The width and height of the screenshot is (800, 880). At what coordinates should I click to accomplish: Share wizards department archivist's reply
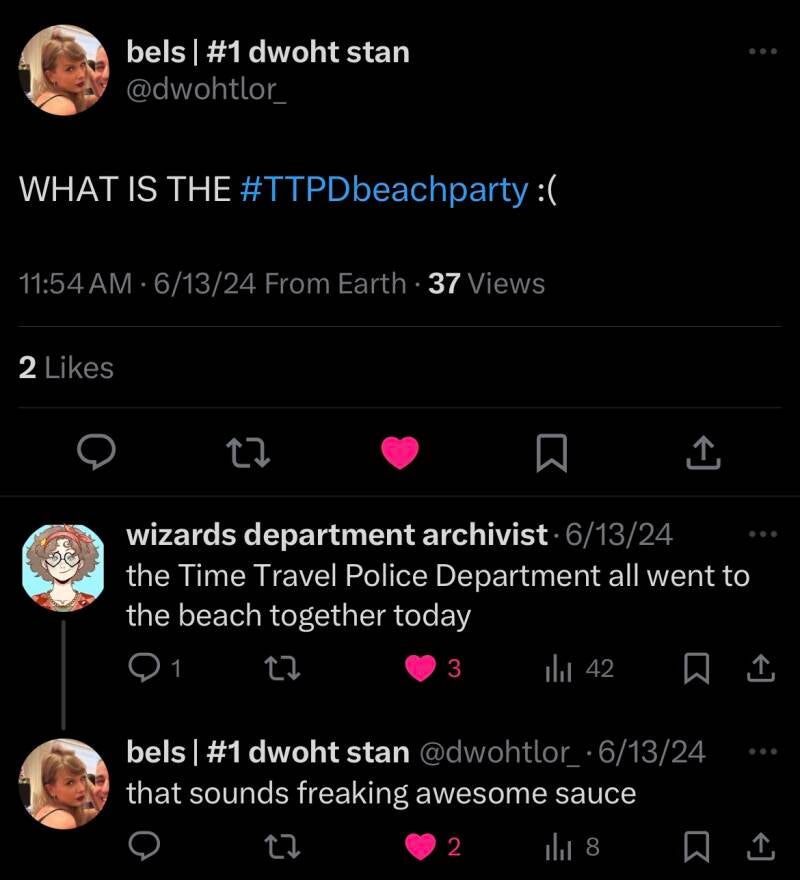pos(760,668)
